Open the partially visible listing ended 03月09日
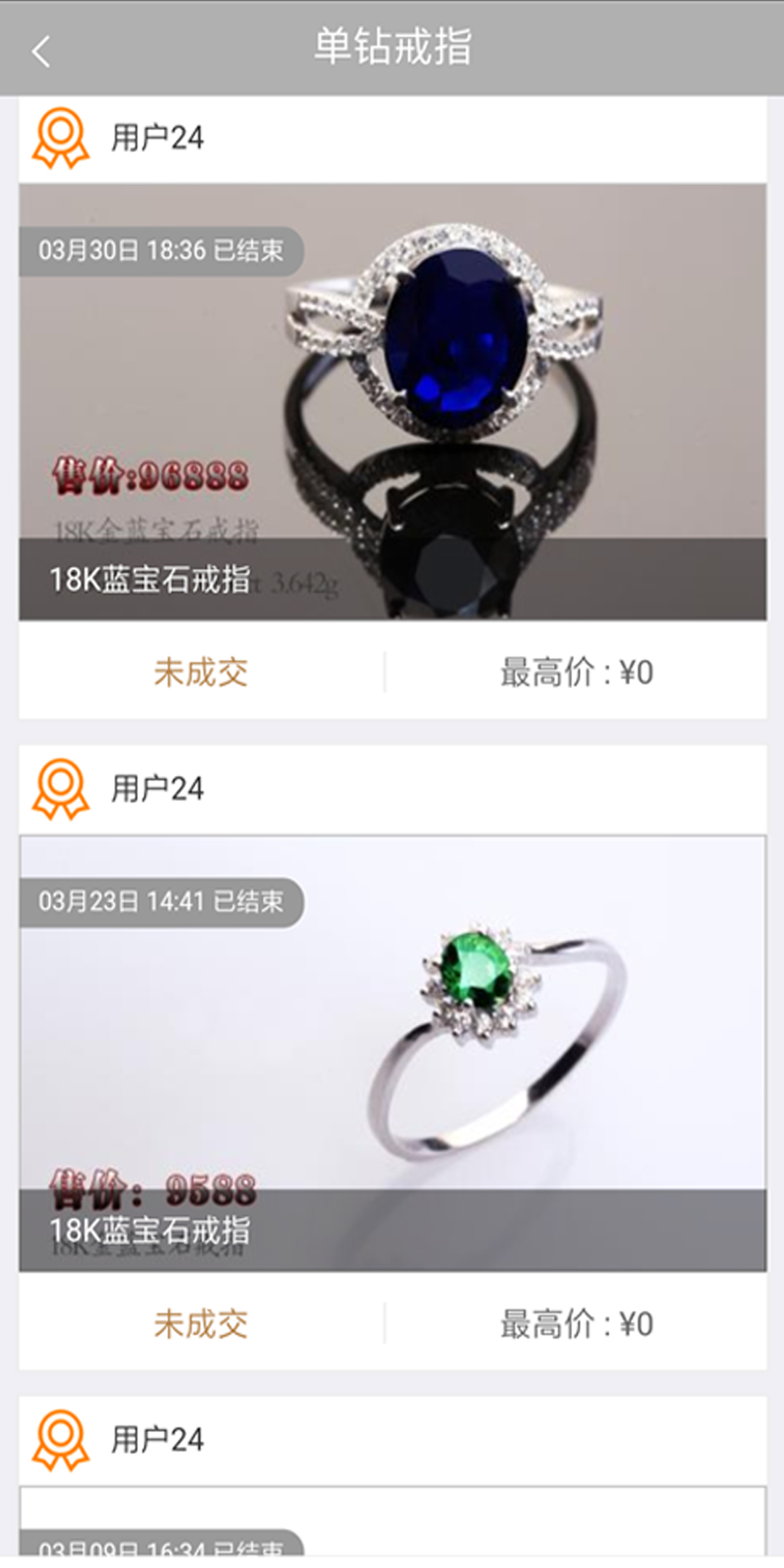This screenshot has height=1568, width=784. click(x=392, y=1521)
